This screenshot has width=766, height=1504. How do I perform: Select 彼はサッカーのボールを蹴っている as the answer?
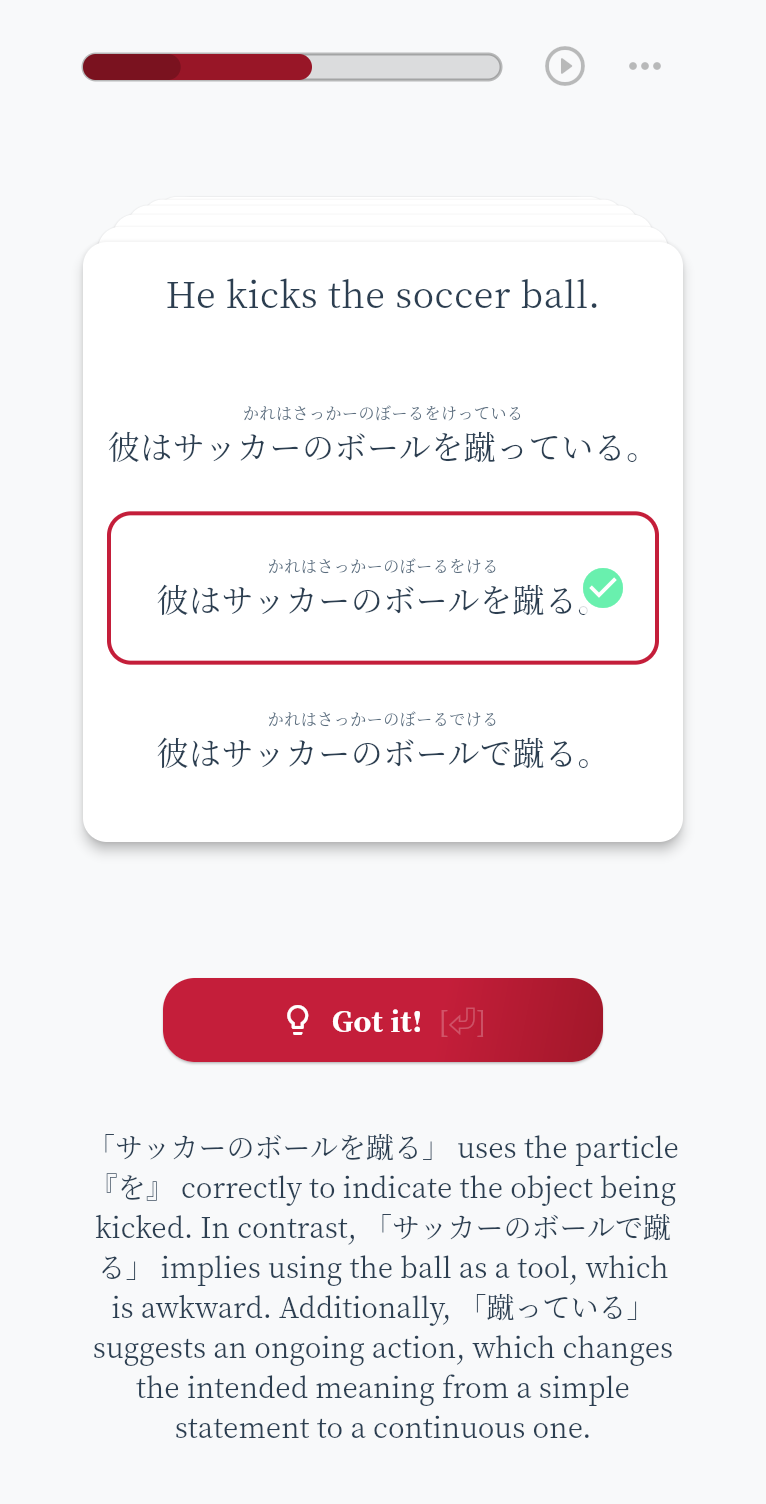point(382,446)
